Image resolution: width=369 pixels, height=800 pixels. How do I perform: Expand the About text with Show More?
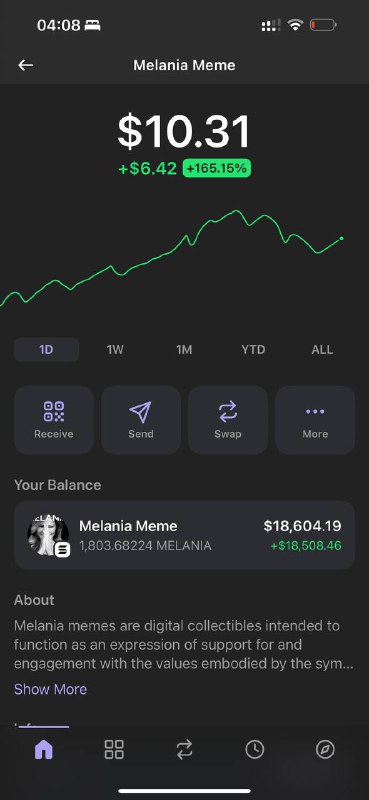pos(51,689)
